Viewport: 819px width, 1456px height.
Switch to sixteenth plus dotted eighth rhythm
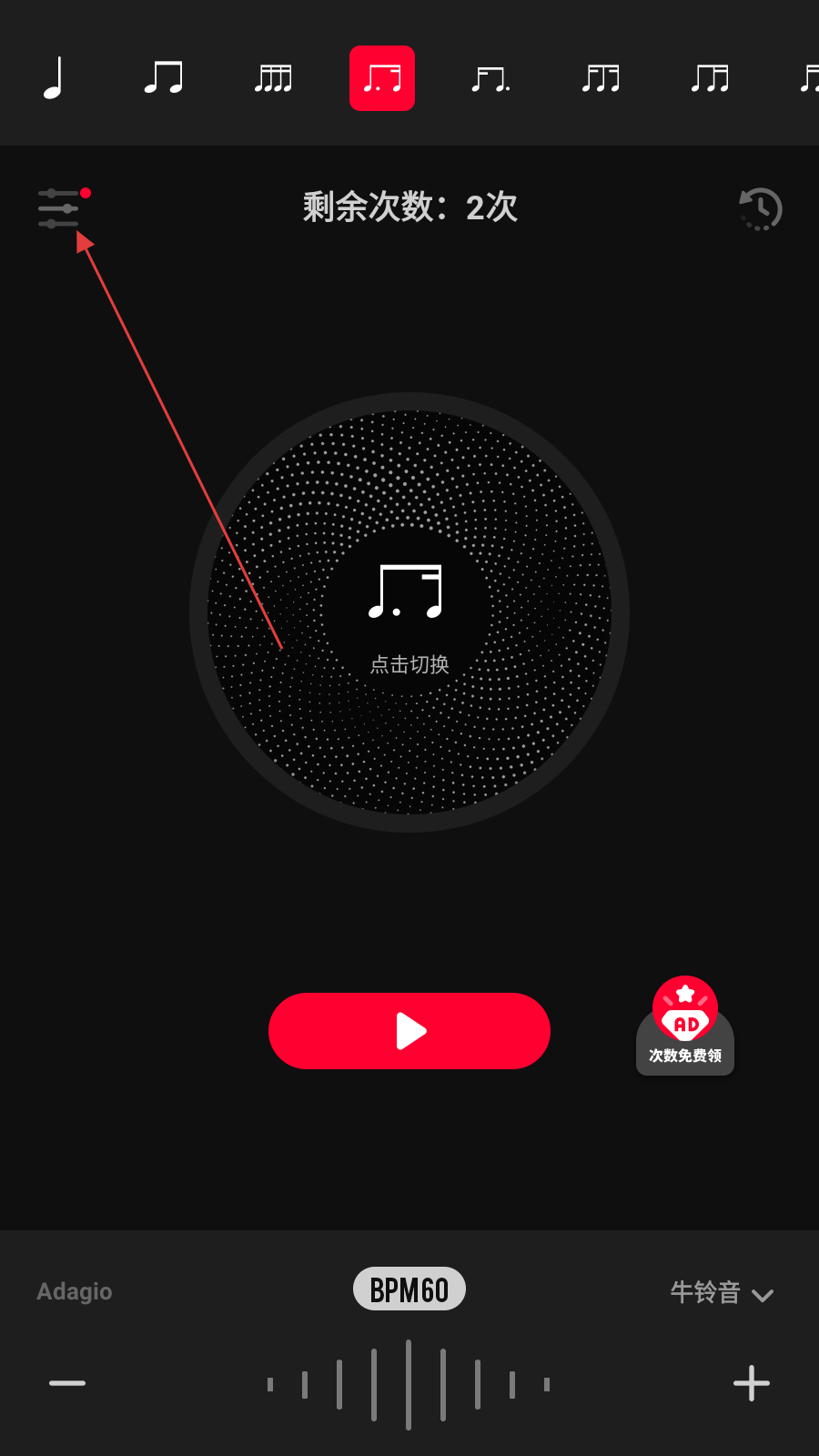click(491, 78)
